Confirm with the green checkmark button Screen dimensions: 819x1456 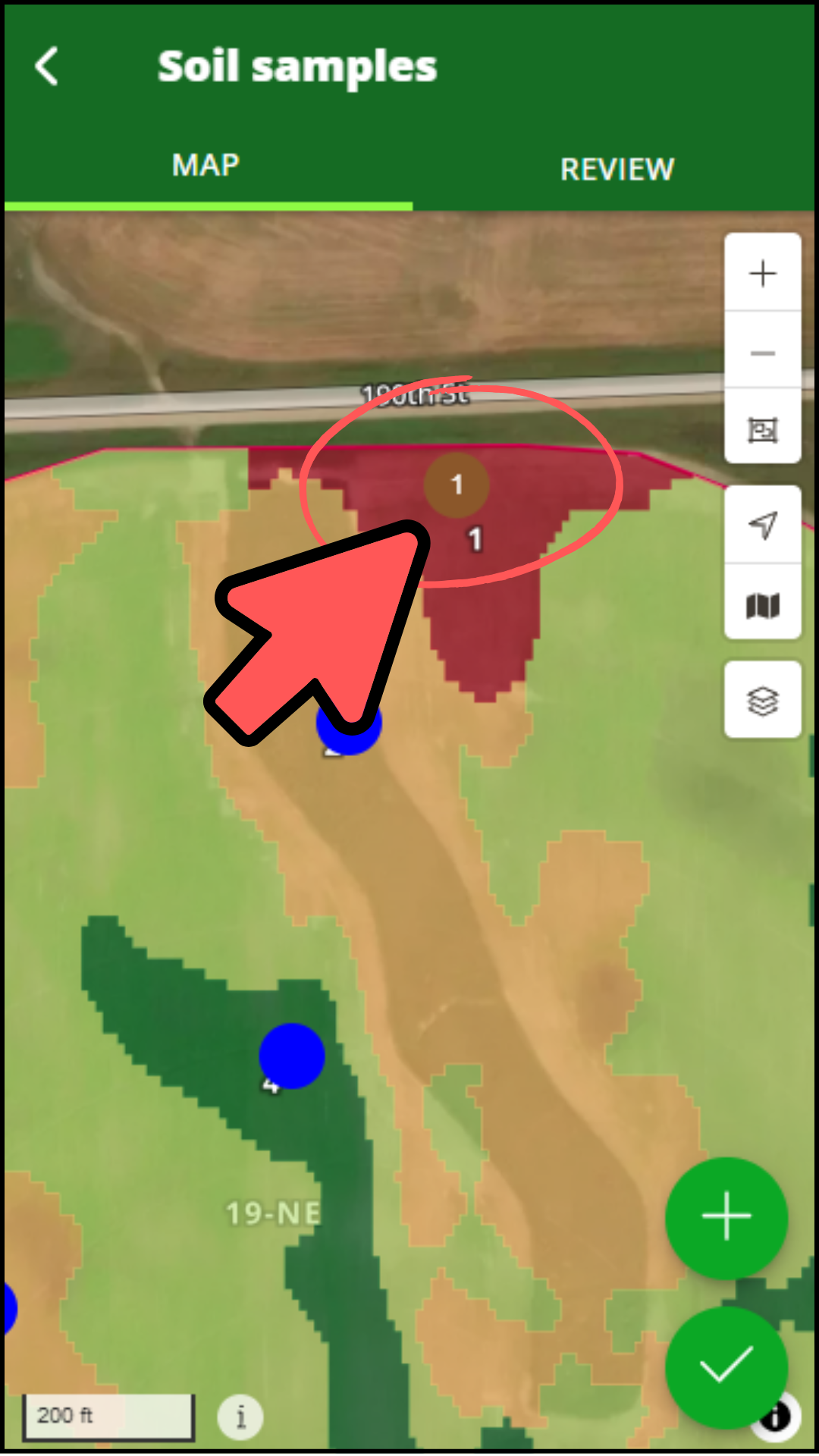(x=726, y=1366)
